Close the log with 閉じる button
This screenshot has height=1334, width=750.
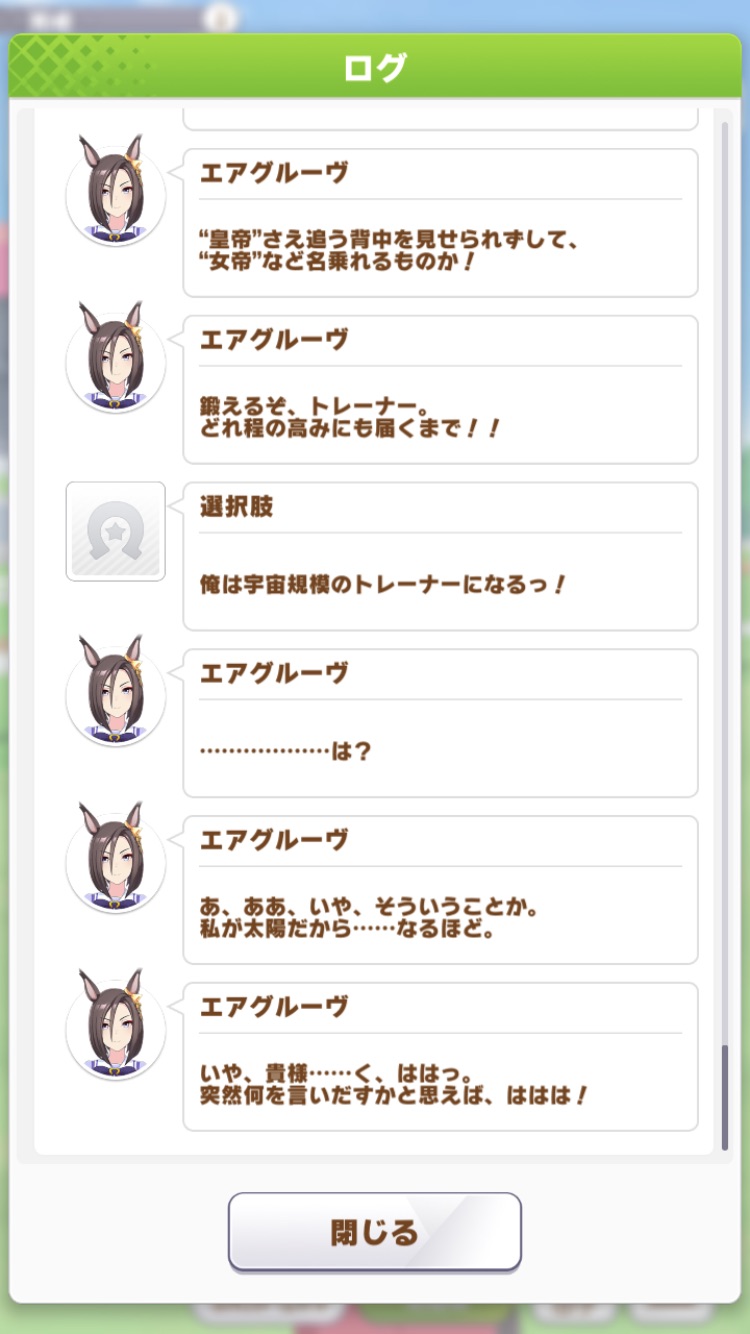tap(375, 1231)
